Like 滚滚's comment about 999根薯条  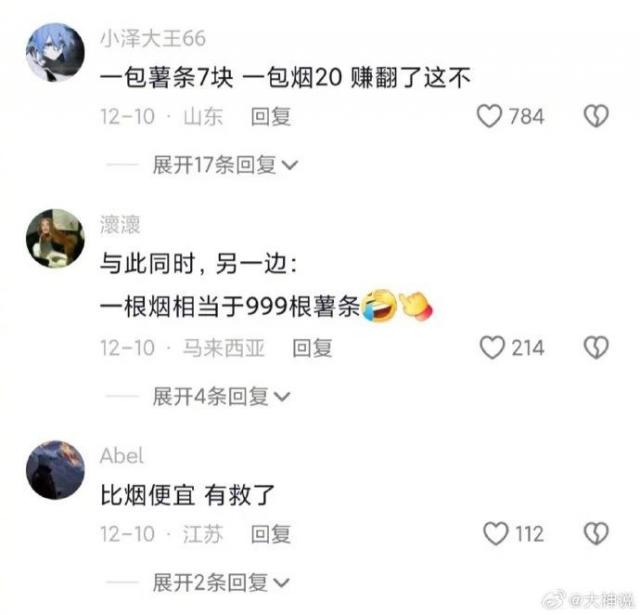click(x=491, y=348)
